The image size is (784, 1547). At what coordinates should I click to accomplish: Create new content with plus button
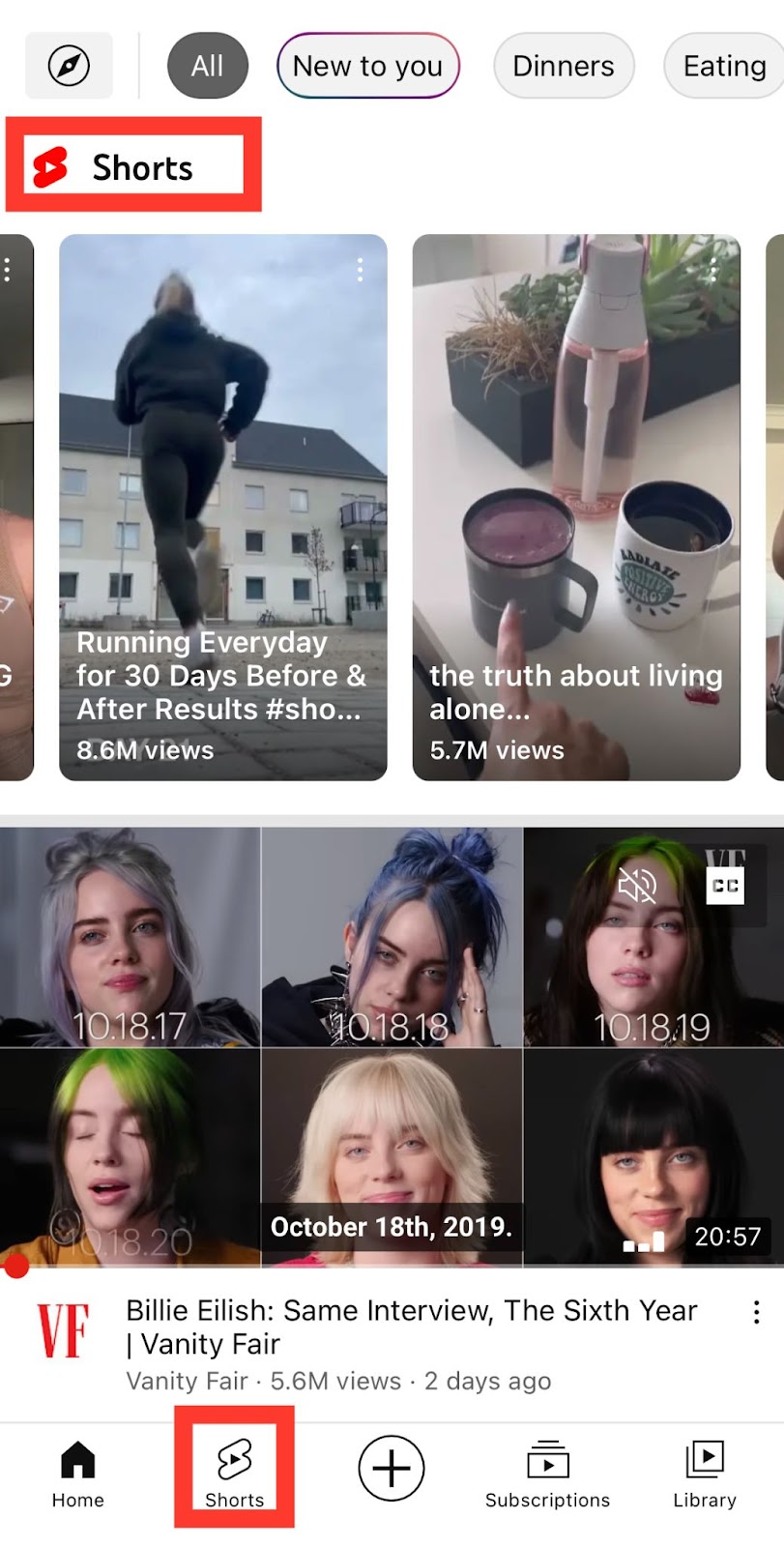392,1468
